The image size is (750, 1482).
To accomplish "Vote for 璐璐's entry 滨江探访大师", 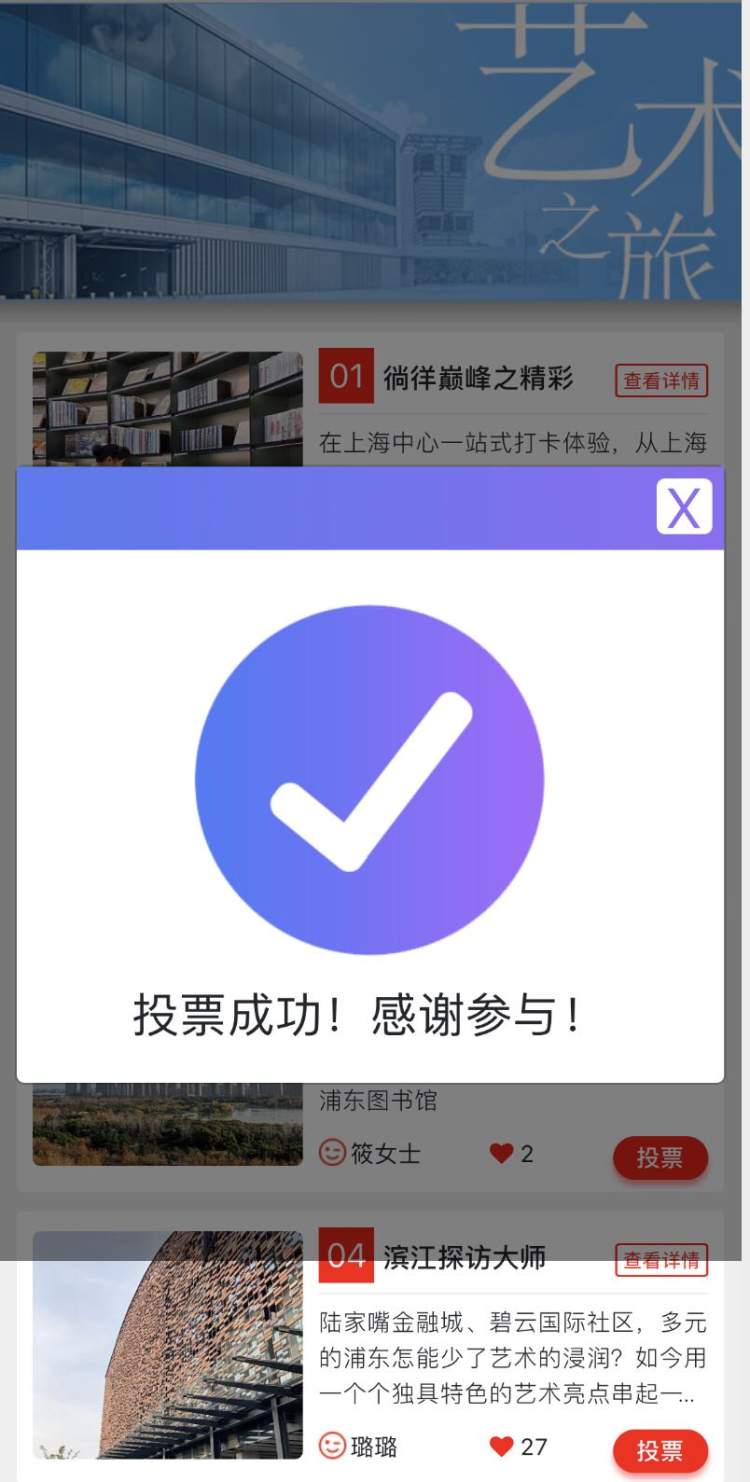I will tap(660, 1450).
